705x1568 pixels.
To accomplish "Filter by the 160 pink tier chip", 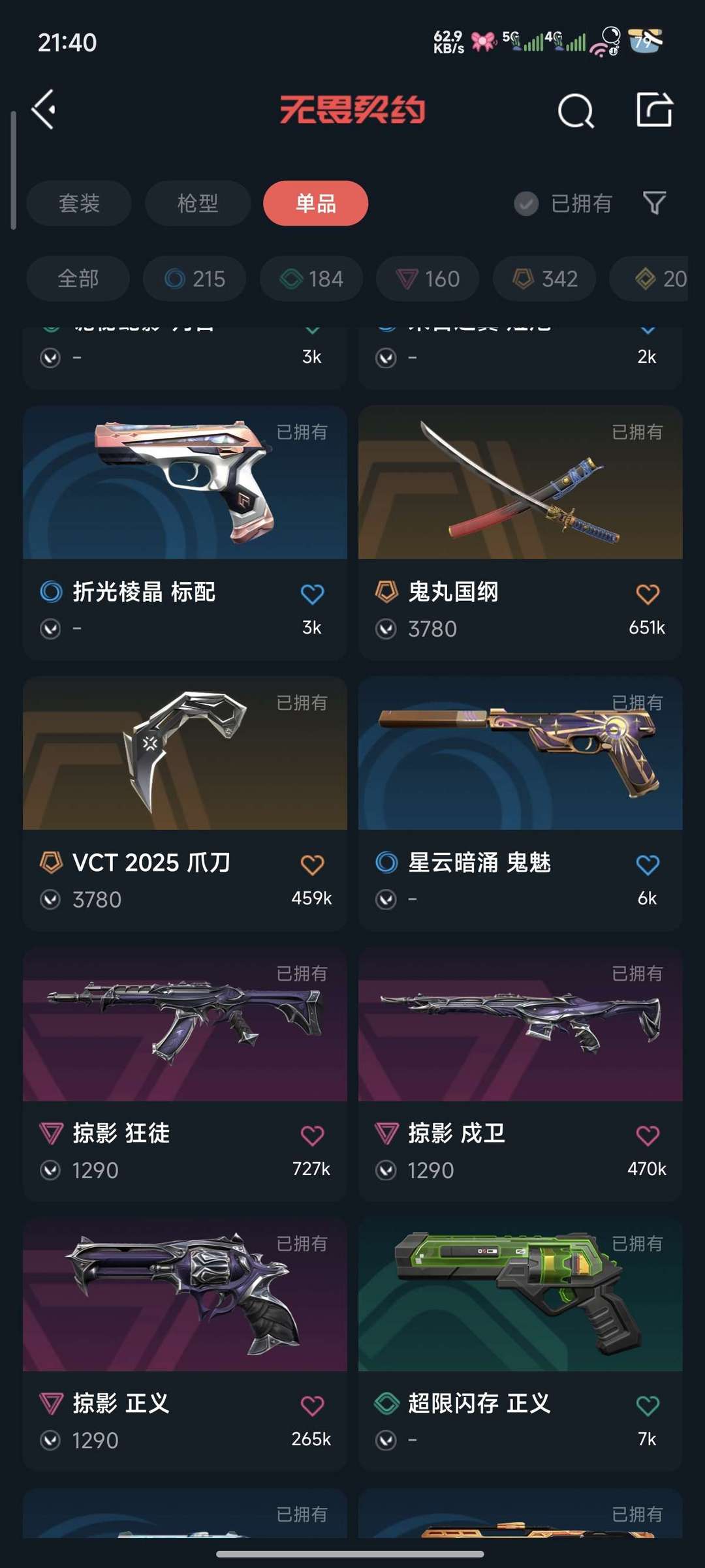I will [x=428, y=279].
